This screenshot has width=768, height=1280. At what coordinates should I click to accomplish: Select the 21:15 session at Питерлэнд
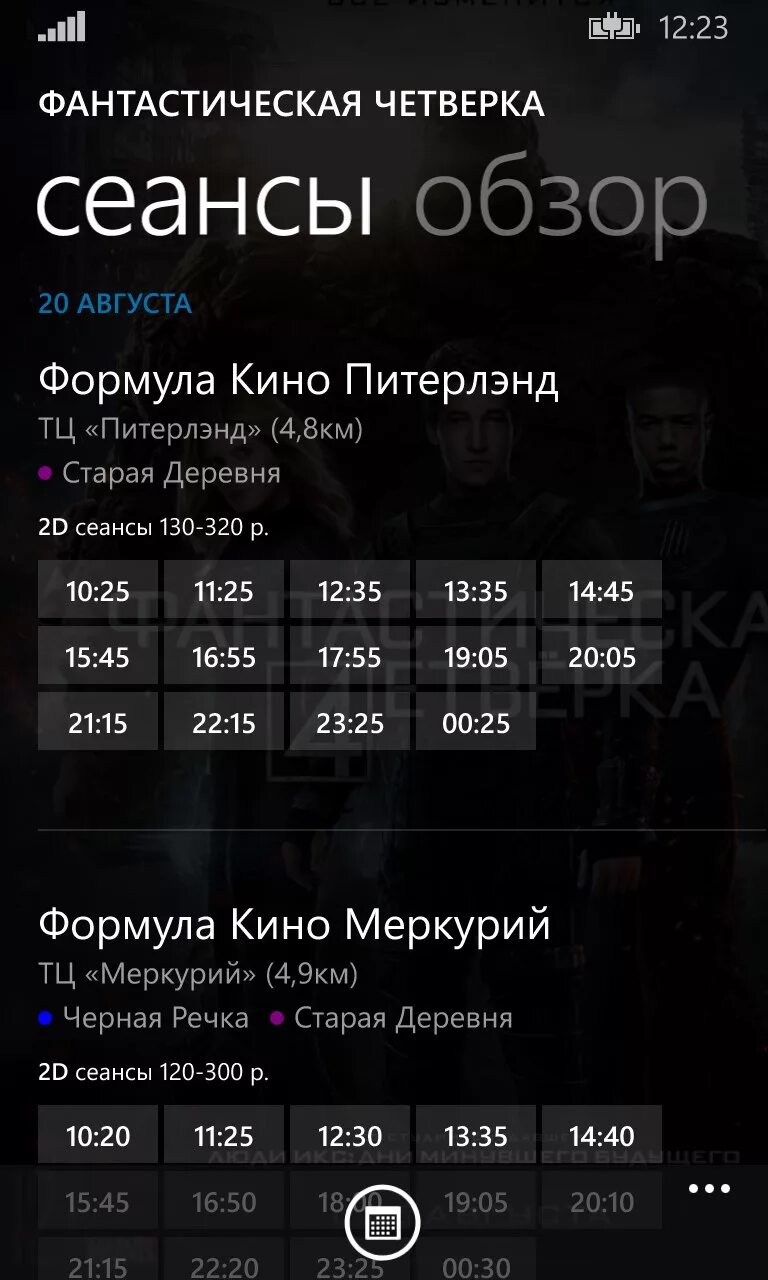(98, 722)
